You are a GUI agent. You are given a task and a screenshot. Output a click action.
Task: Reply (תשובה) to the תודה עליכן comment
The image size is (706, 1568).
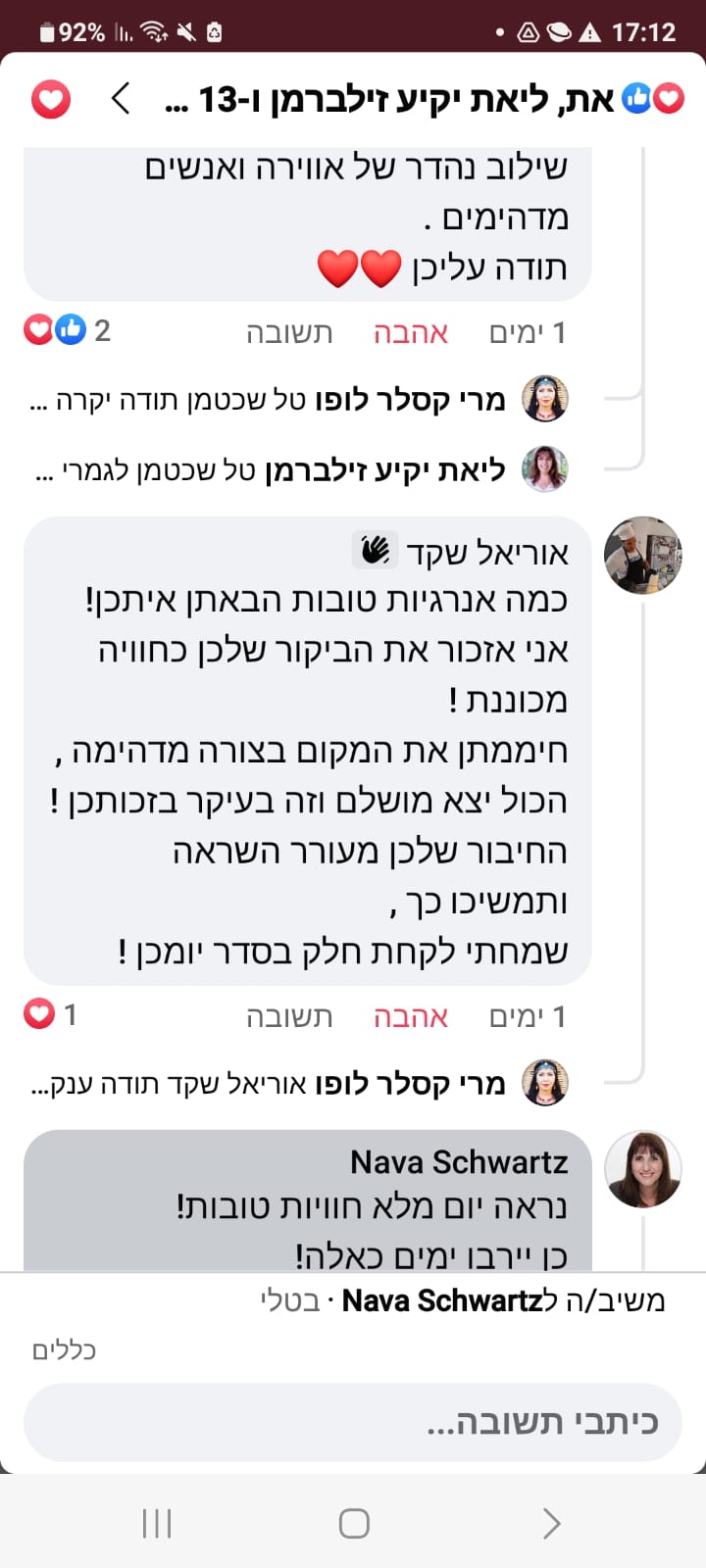click(x=289, y=333)
